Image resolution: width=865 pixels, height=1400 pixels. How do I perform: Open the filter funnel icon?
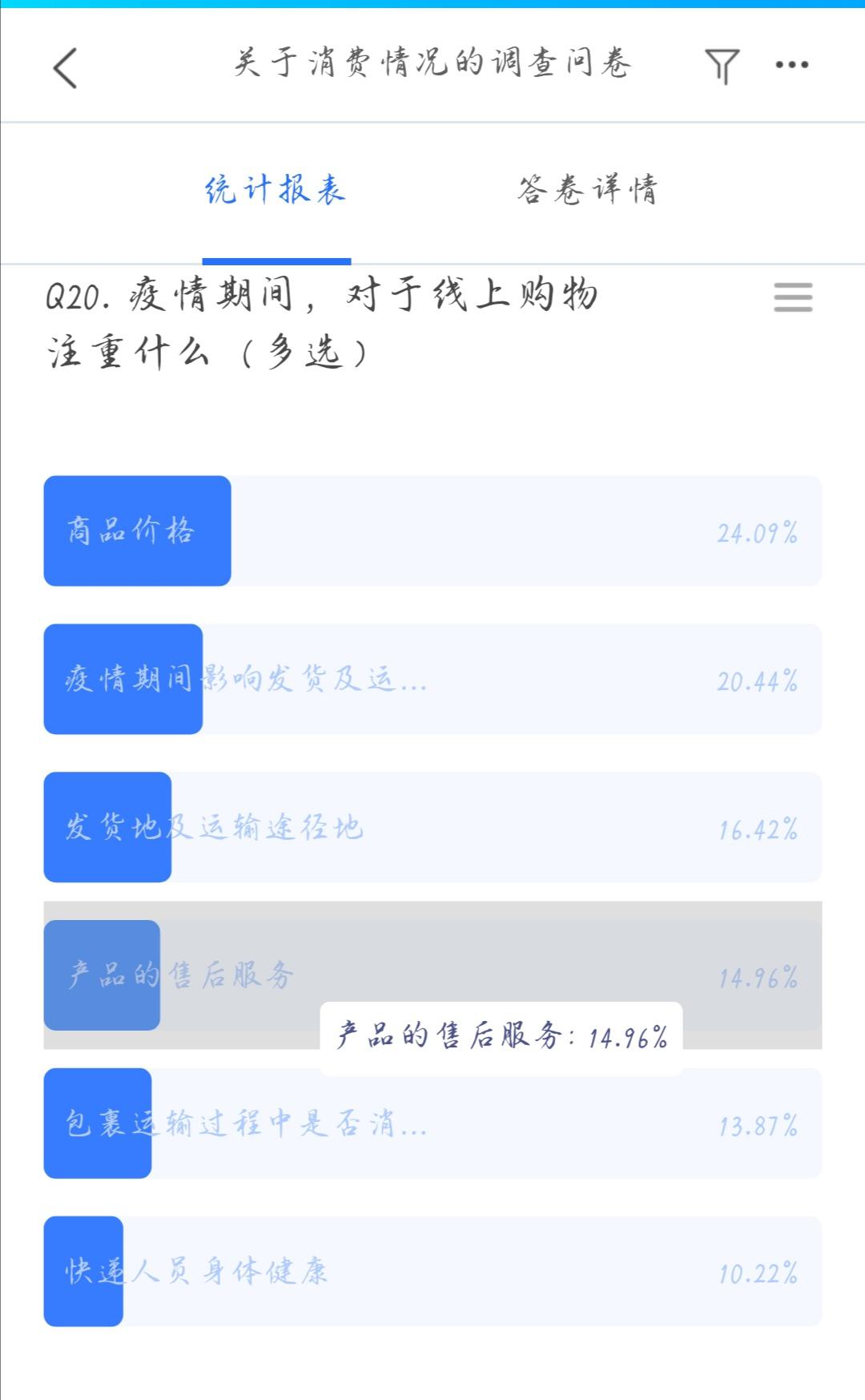[x=722, y=66]
